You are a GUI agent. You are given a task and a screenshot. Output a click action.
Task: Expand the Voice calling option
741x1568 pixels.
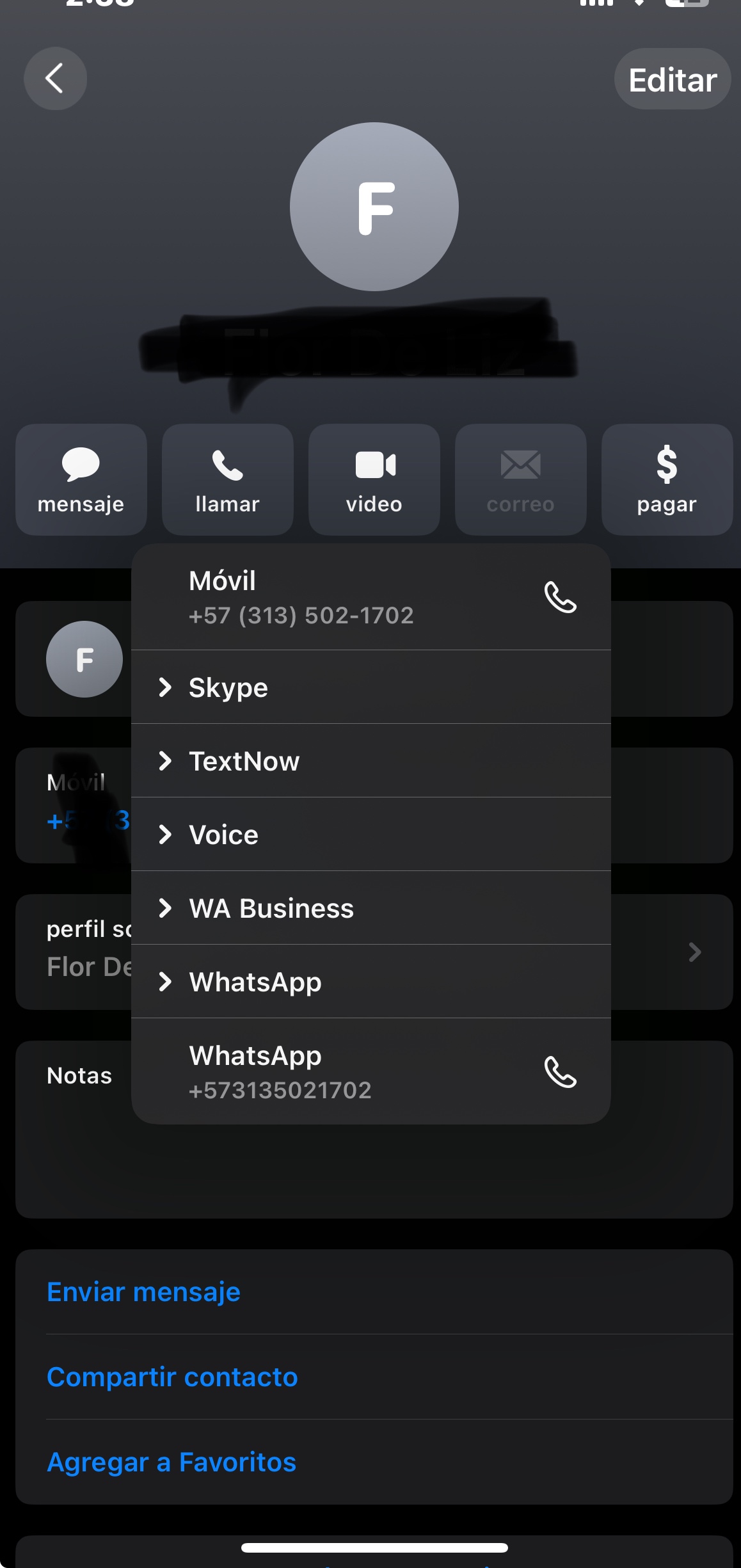[x=371, y=835]
